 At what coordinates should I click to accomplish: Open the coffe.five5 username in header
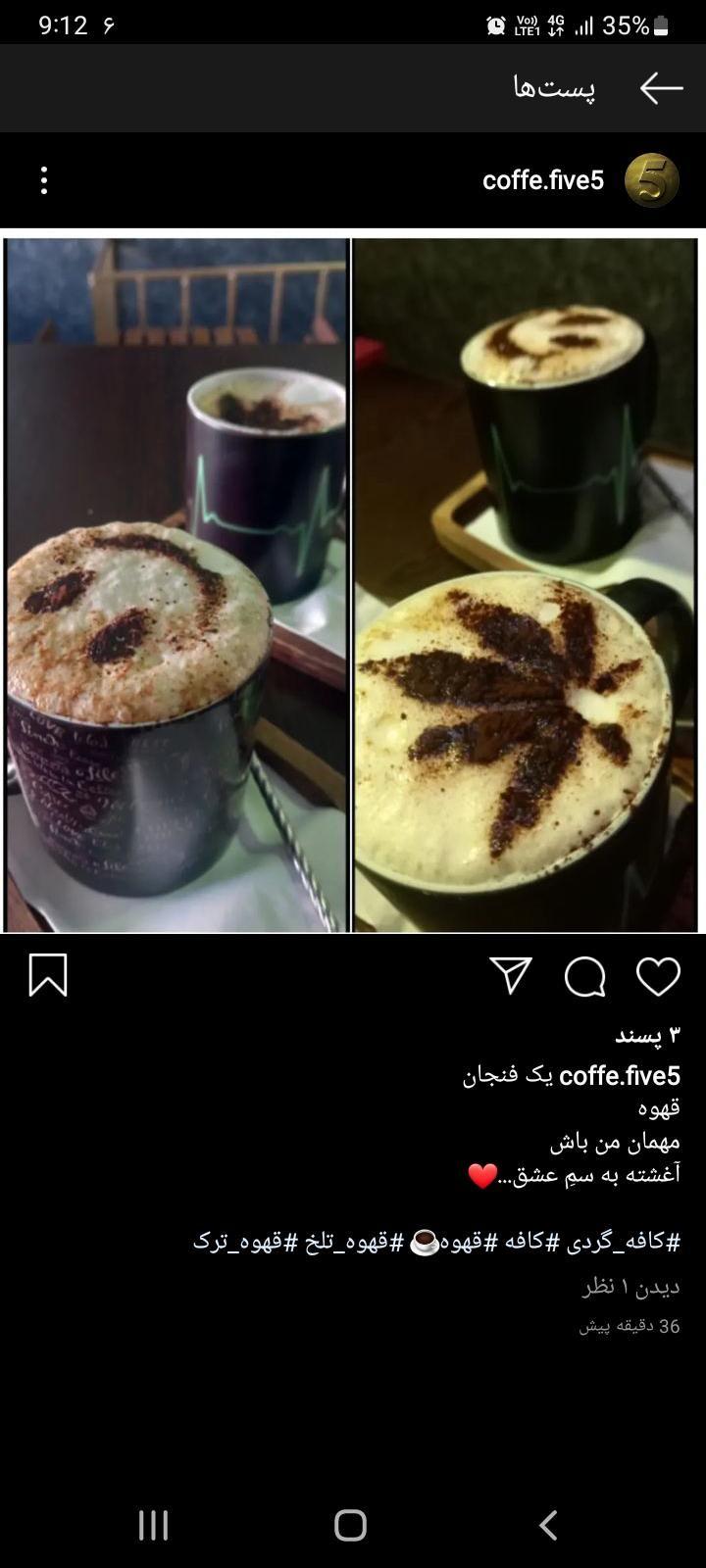coord(544,179)
